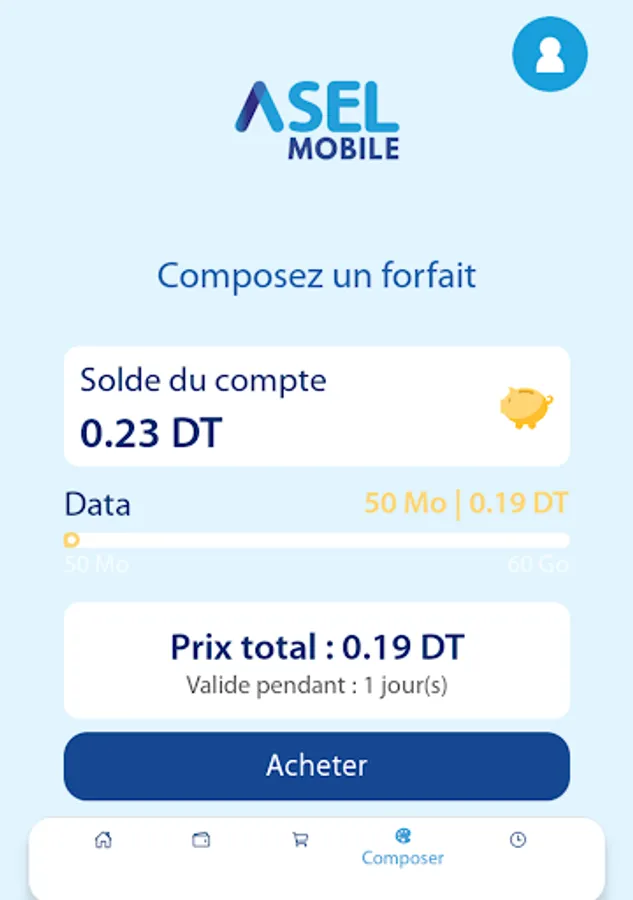
Task: Go to the home tab
Action: click(x=103, y=840)
